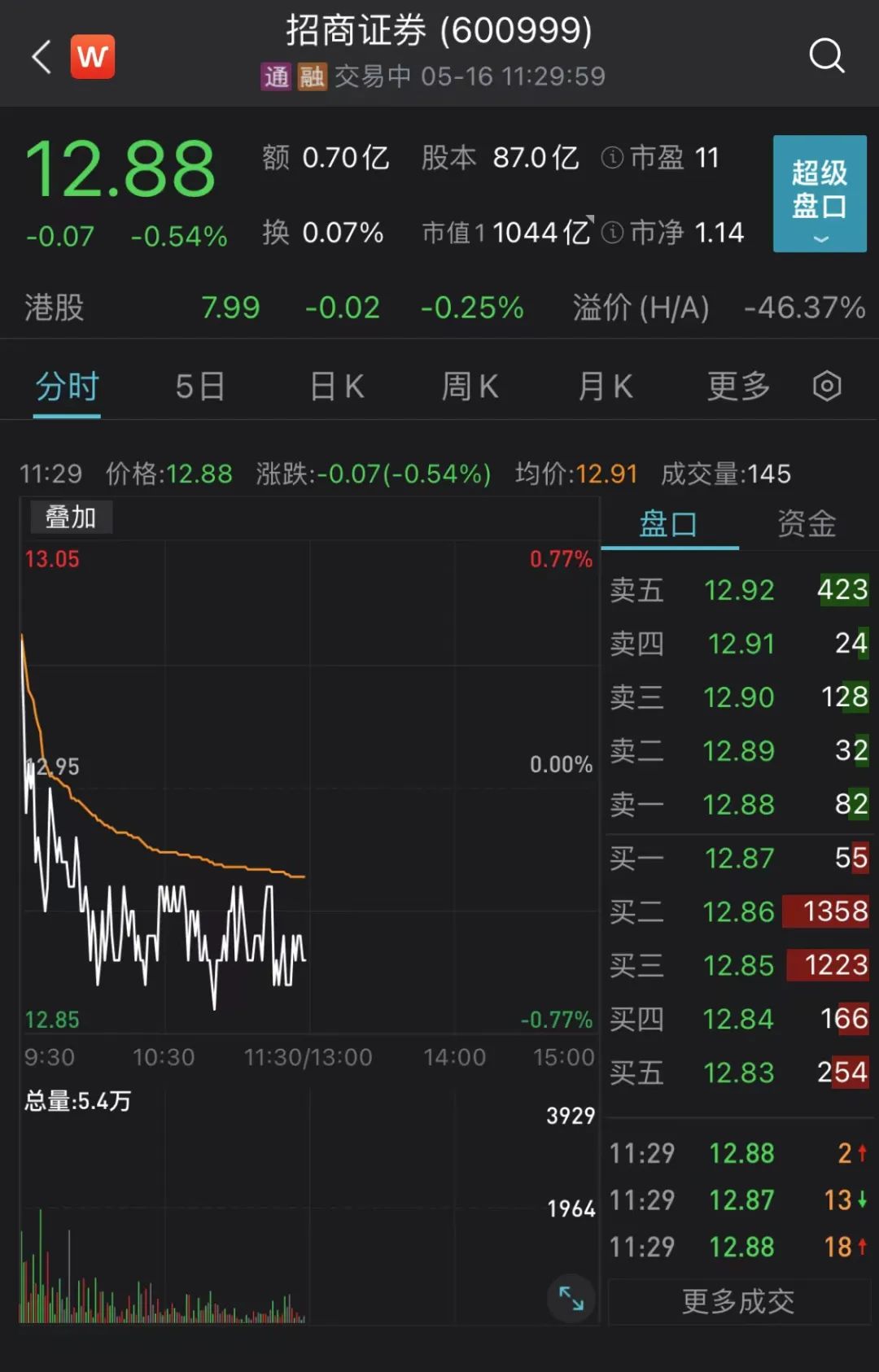Expand the chart to full screen
The height and width of the screenshot is (1372, 879).
coord(571,1298)
